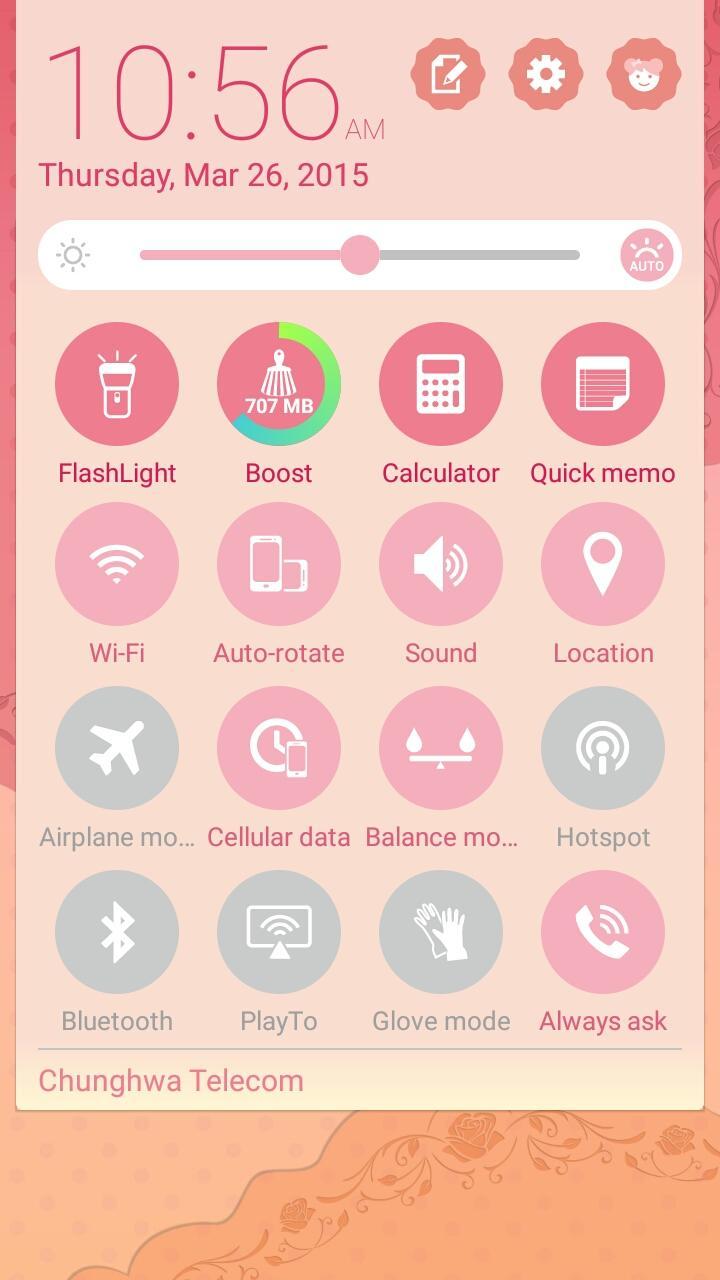Enable Bluetooth
The height and width of the screenshot is (1280, 720).
[x=117, y=931]
